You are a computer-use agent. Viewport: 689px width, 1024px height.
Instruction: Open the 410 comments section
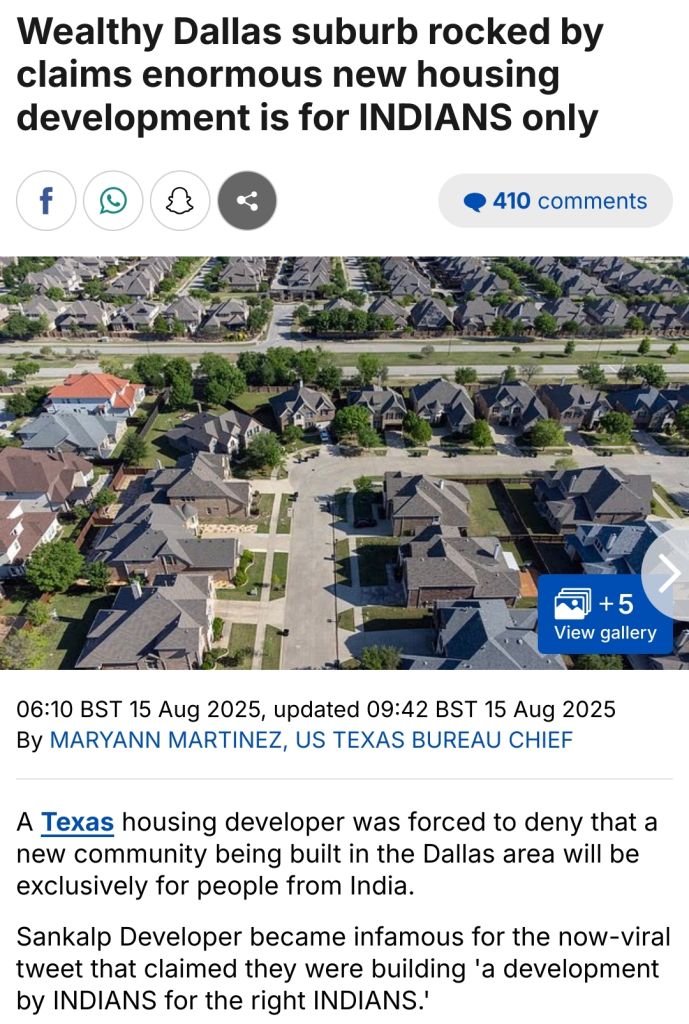pos(555,201)
